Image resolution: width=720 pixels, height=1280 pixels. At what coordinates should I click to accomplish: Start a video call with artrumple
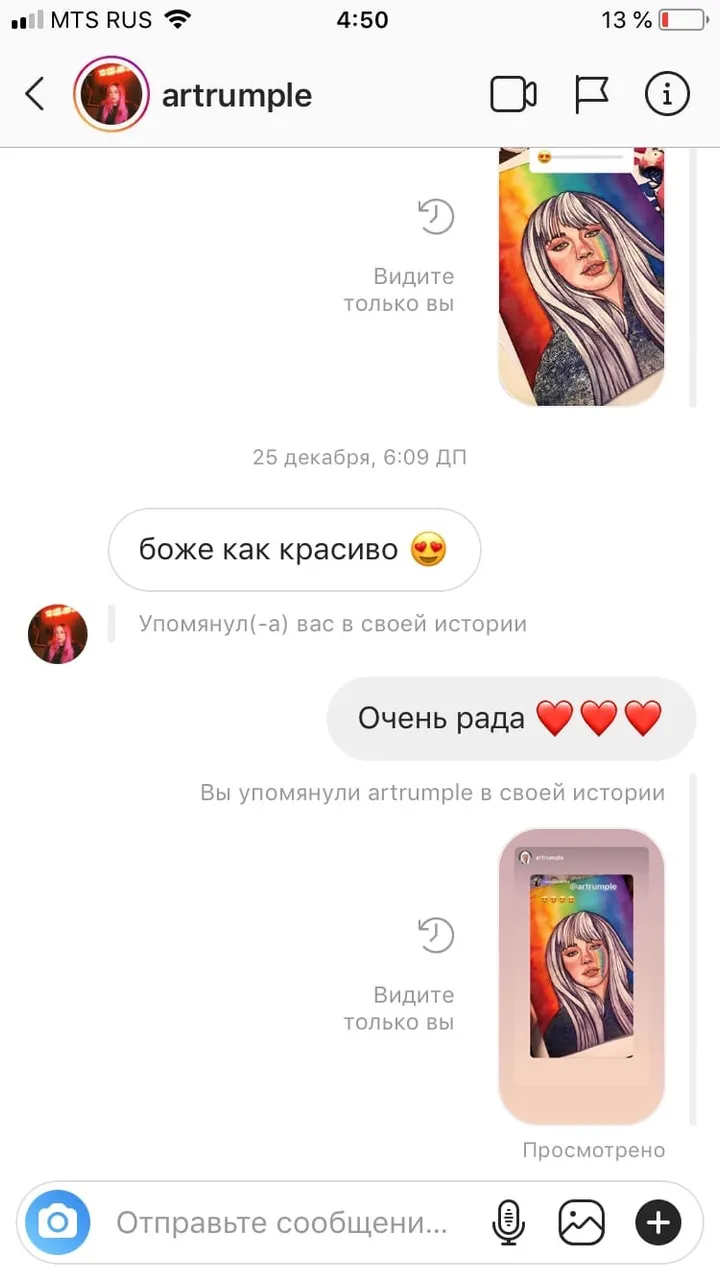(x=513, y=95)
